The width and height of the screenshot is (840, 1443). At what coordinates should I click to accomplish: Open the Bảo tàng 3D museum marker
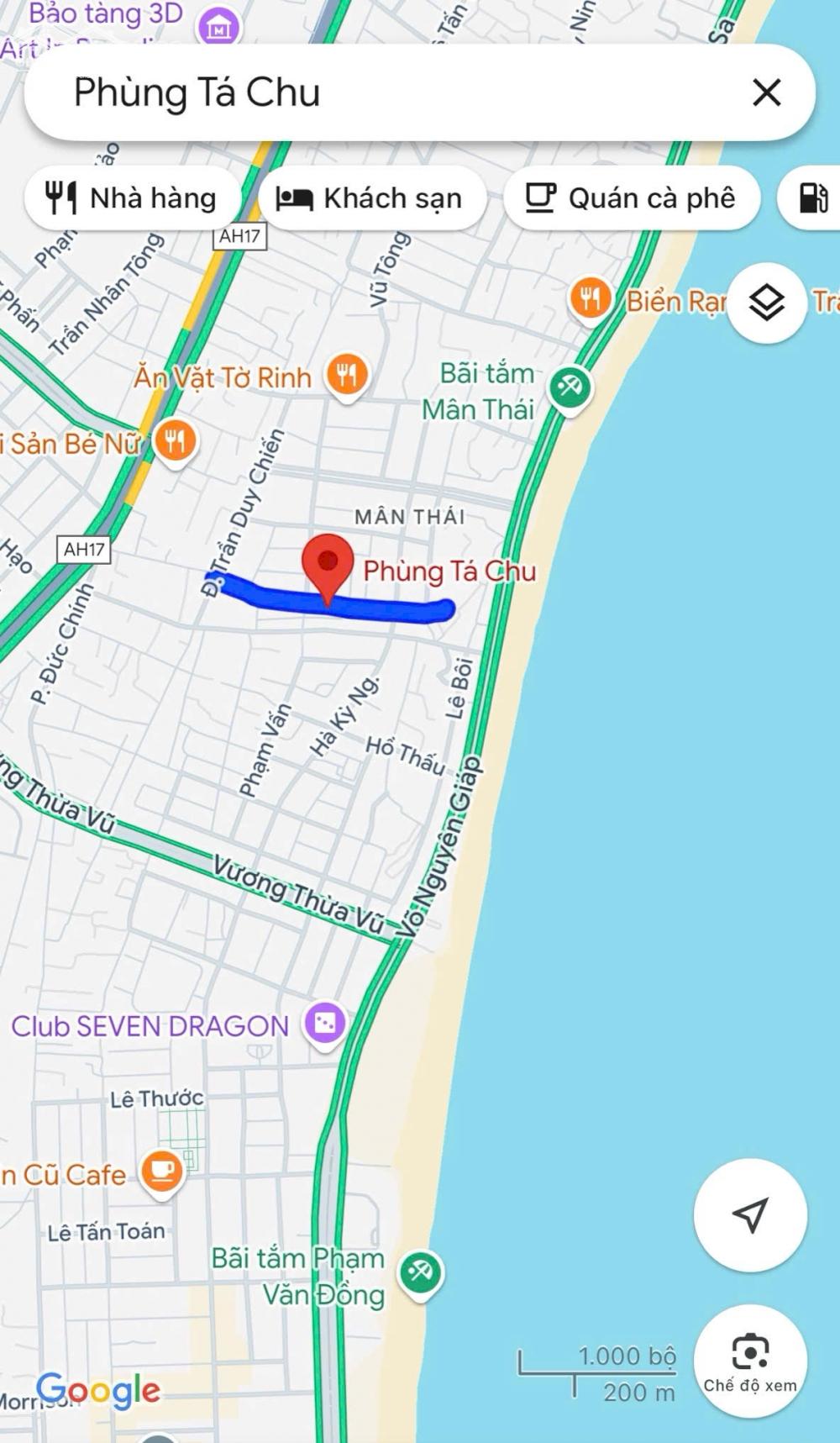coord(219,28)
